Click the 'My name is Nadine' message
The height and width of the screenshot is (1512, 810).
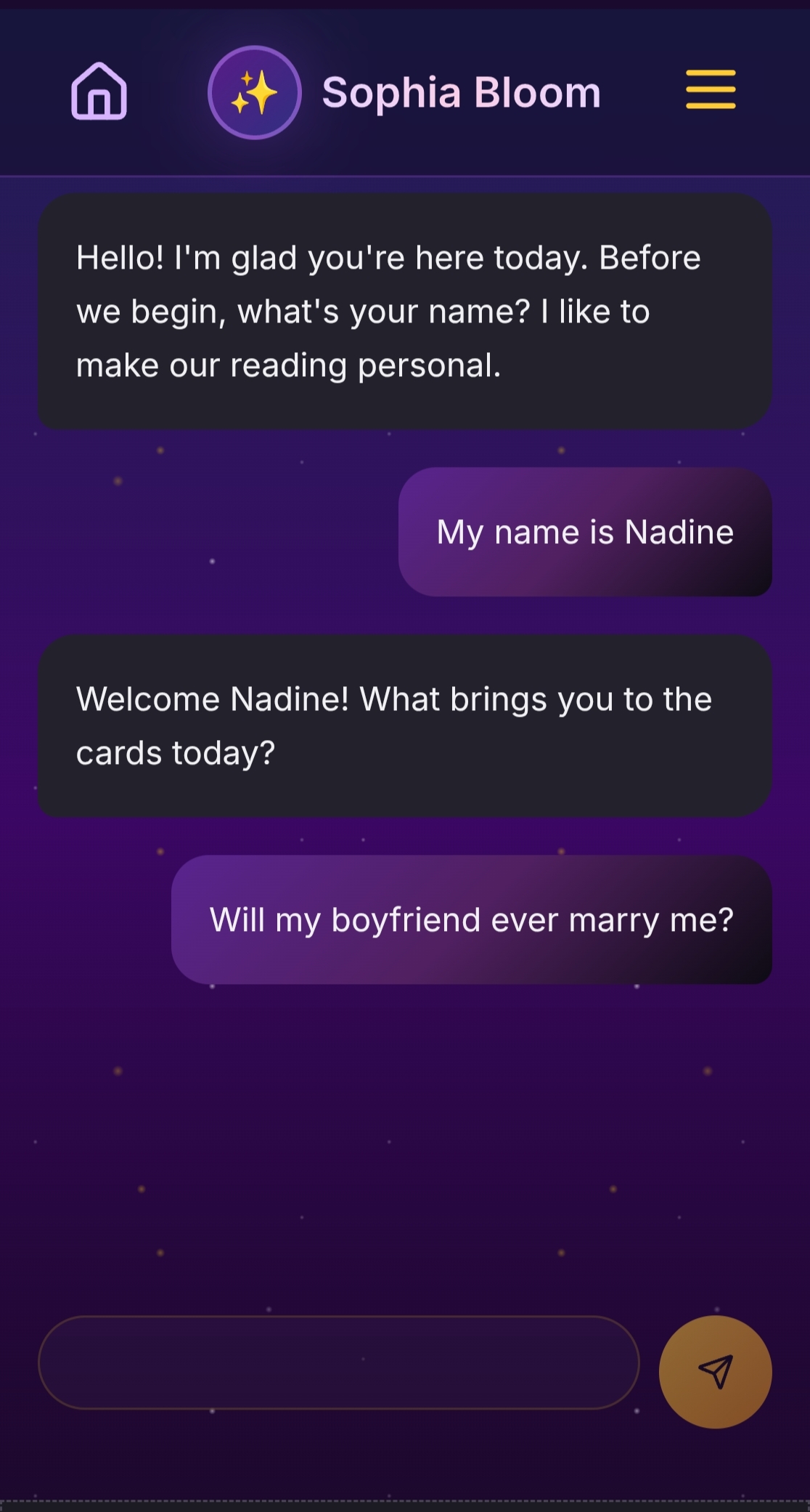coord(584,532)
